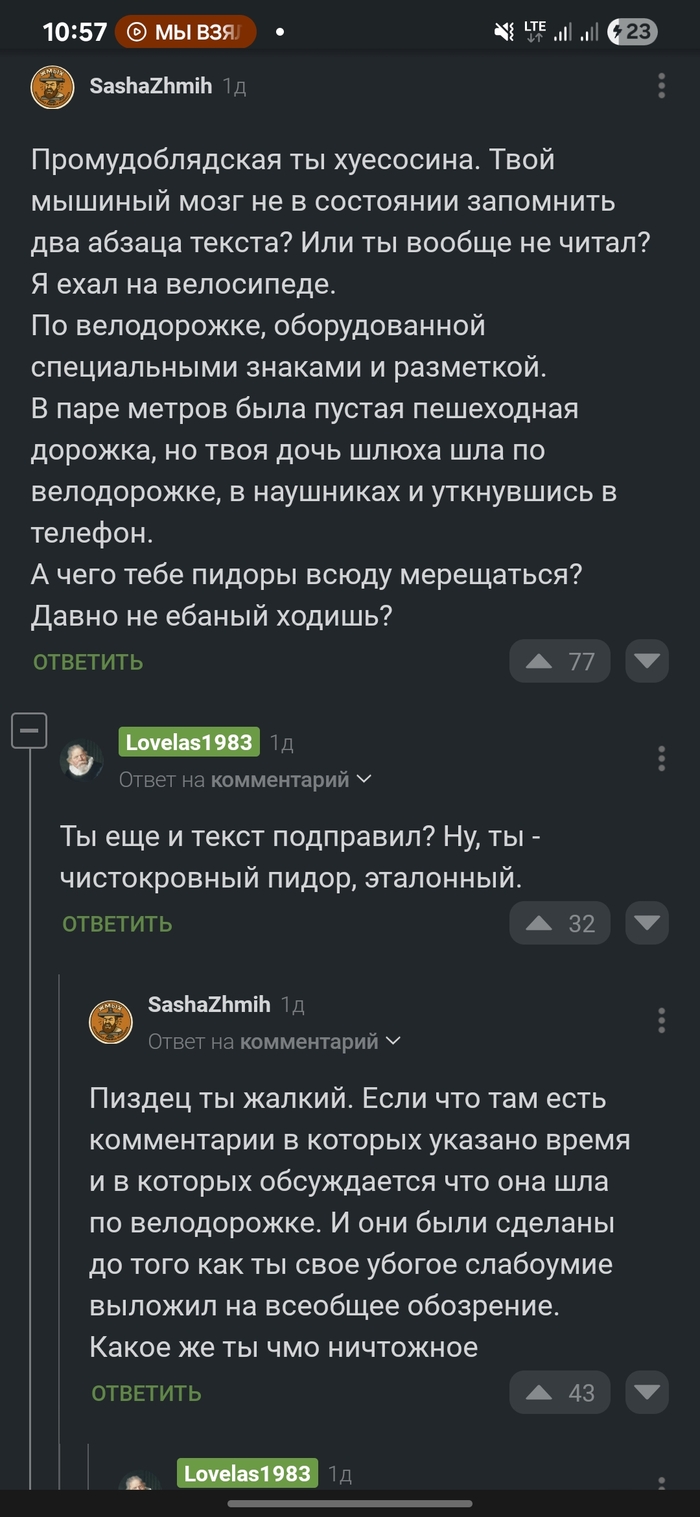Downvote the comment rated 32
The width and height of the screenshot is (700, 1517).
(647, 923)
